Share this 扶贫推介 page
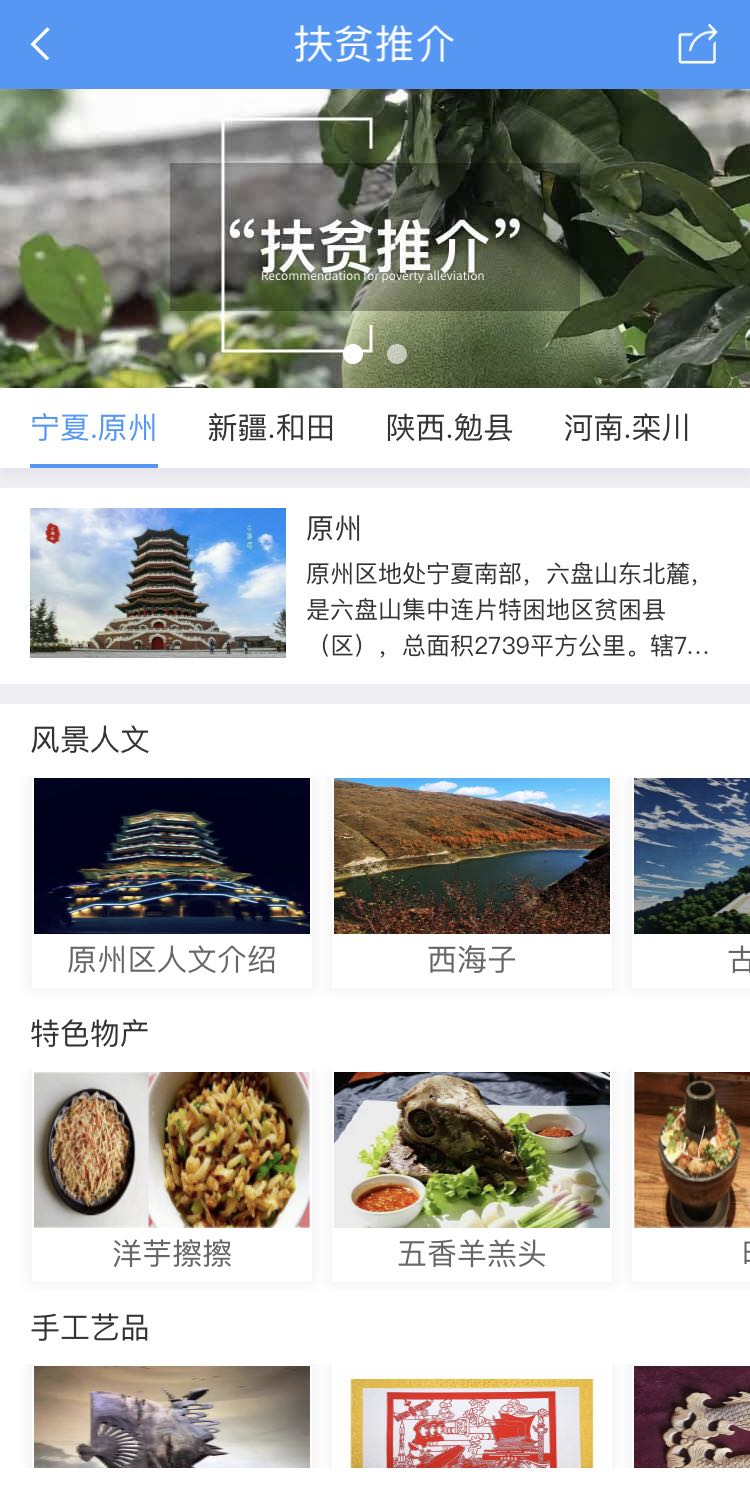 pyautogui.click(x=697, y=45)
